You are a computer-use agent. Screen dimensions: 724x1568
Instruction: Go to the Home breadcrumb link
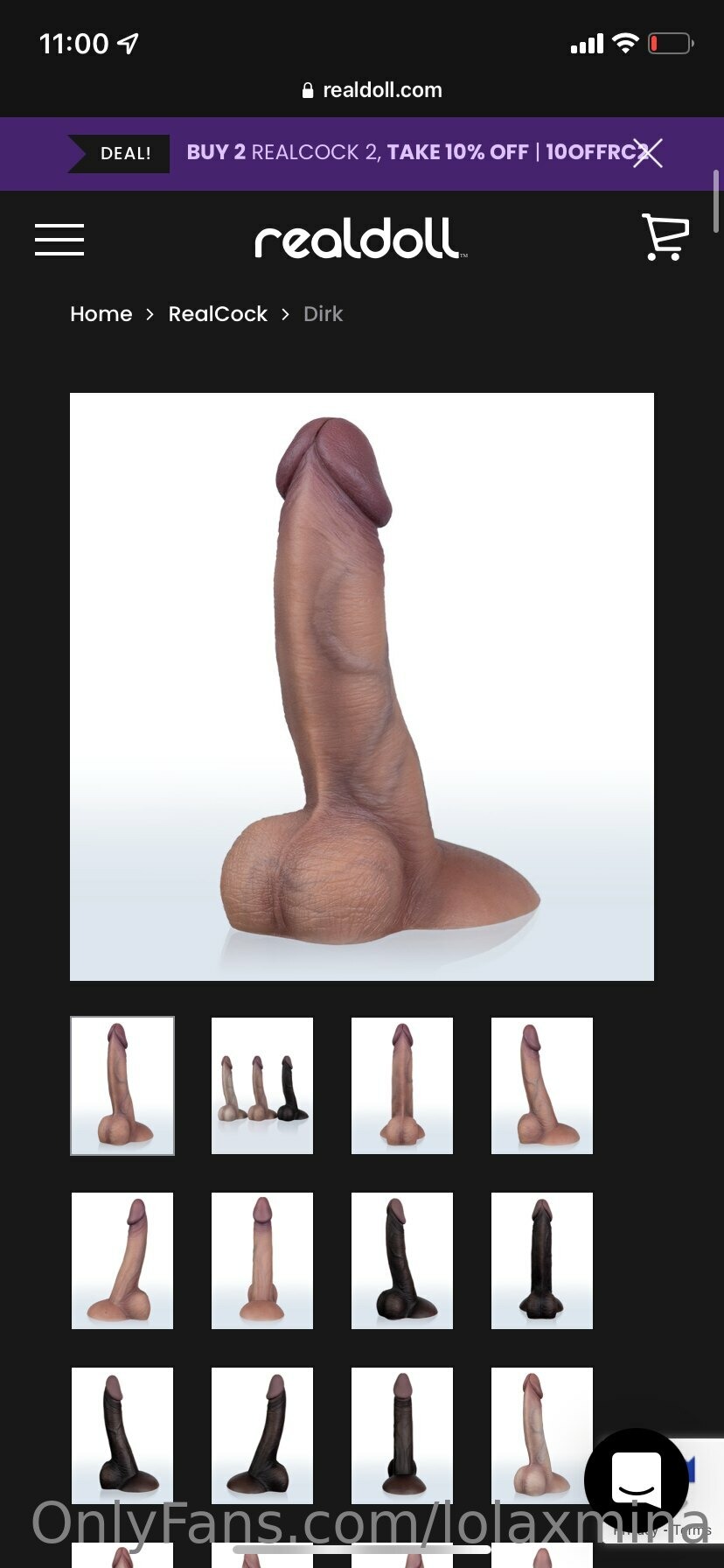[x=101, y=314]
